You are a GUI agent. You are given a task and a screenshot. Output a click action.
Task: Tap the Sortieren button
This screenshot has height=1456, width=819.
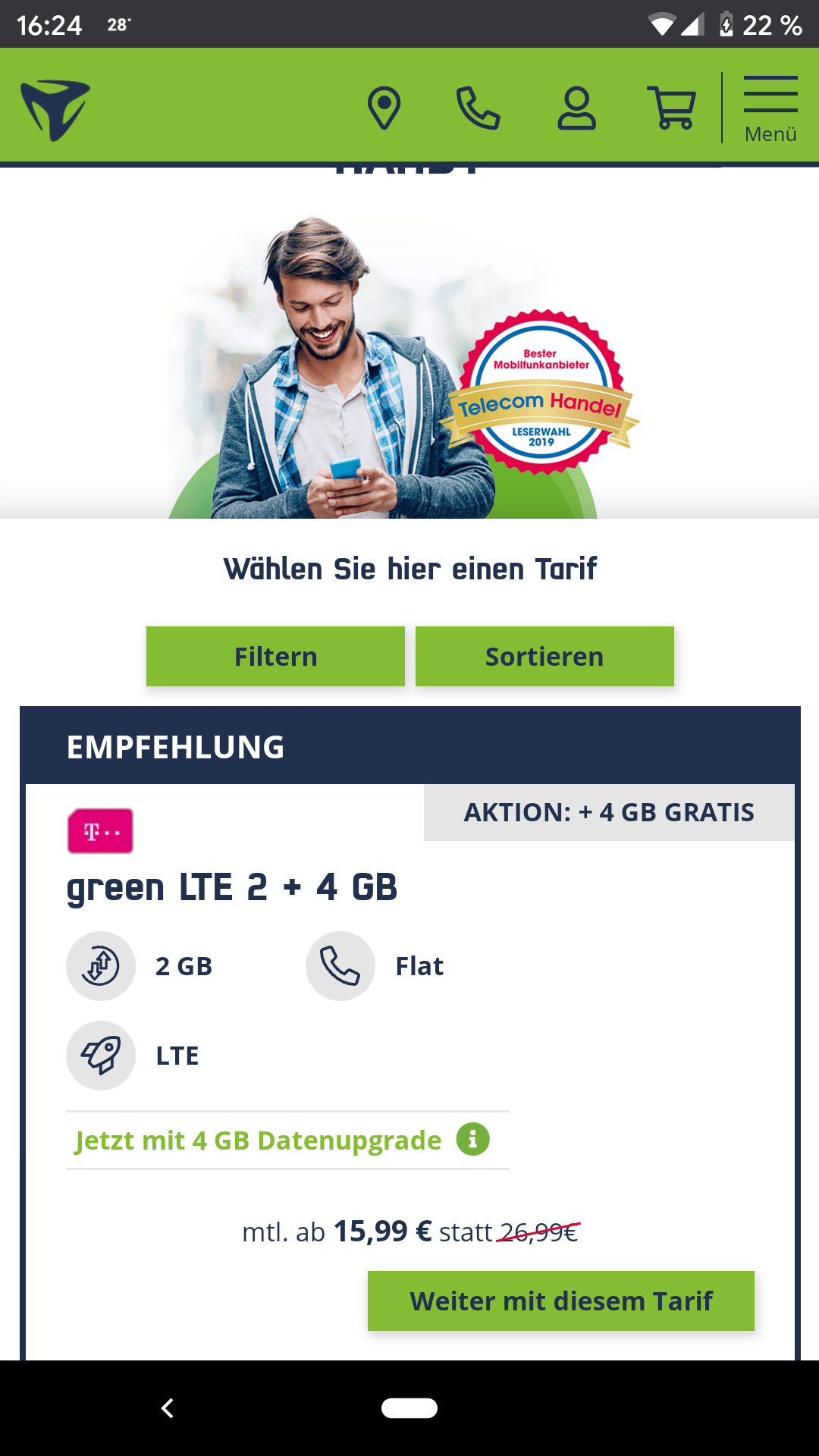tap(544, 656)
